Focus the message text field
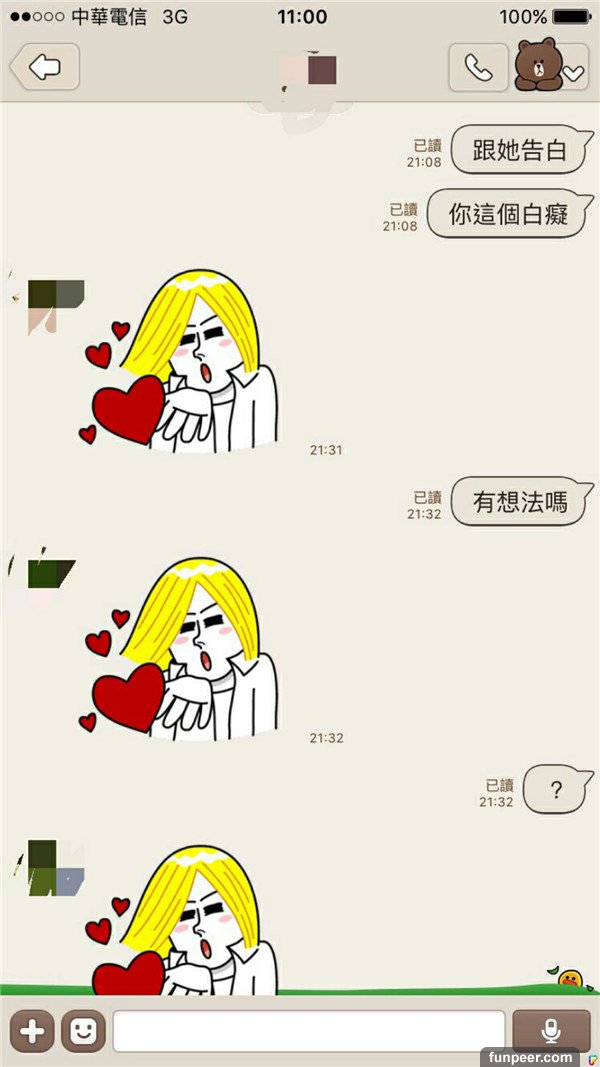Screen dimensions: 600x1067 pyautogui.click(x=308, y=1031)
